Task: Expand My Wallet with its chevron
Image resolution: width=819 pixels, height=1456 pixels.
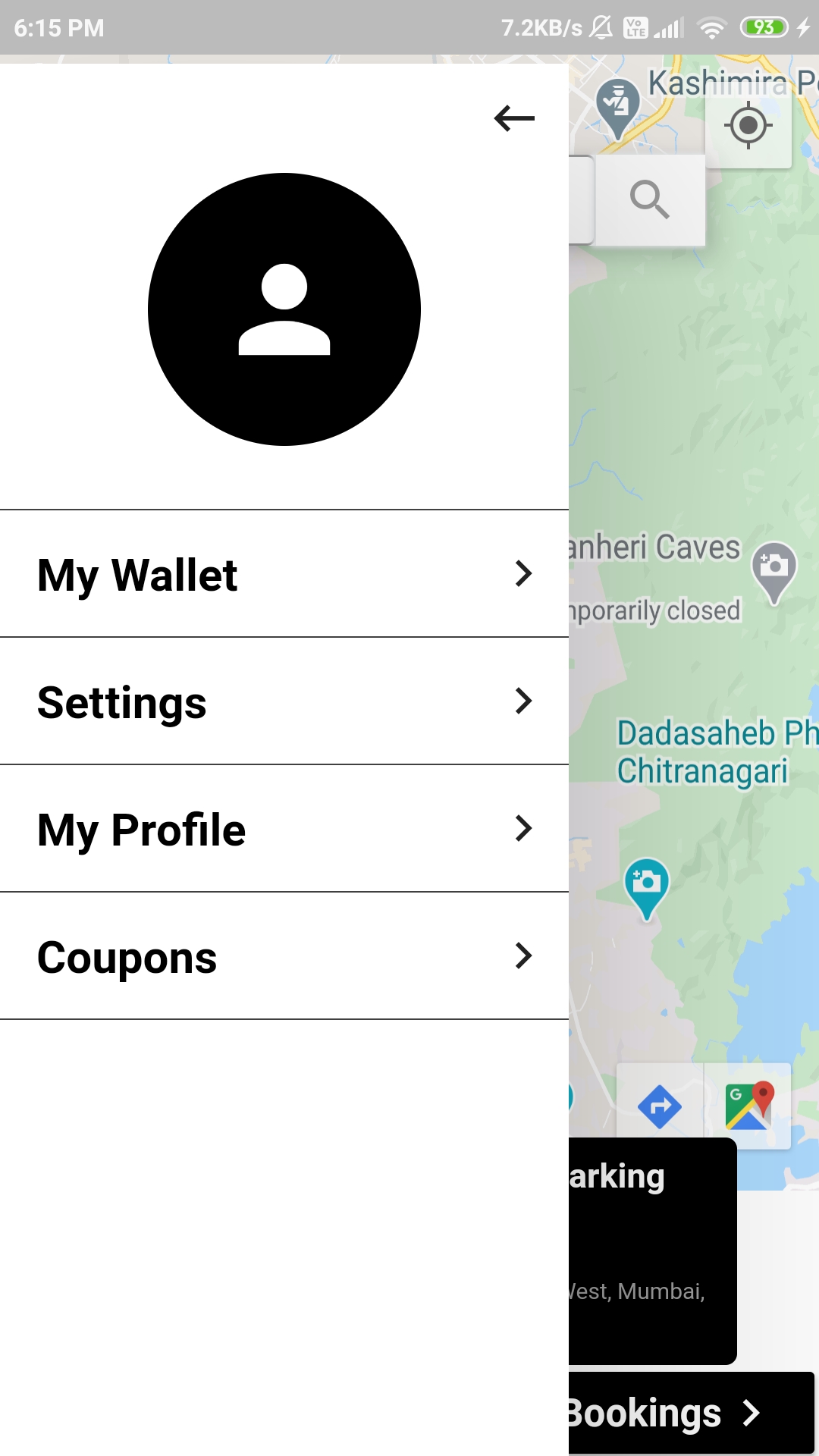Action: coord(524,574)
